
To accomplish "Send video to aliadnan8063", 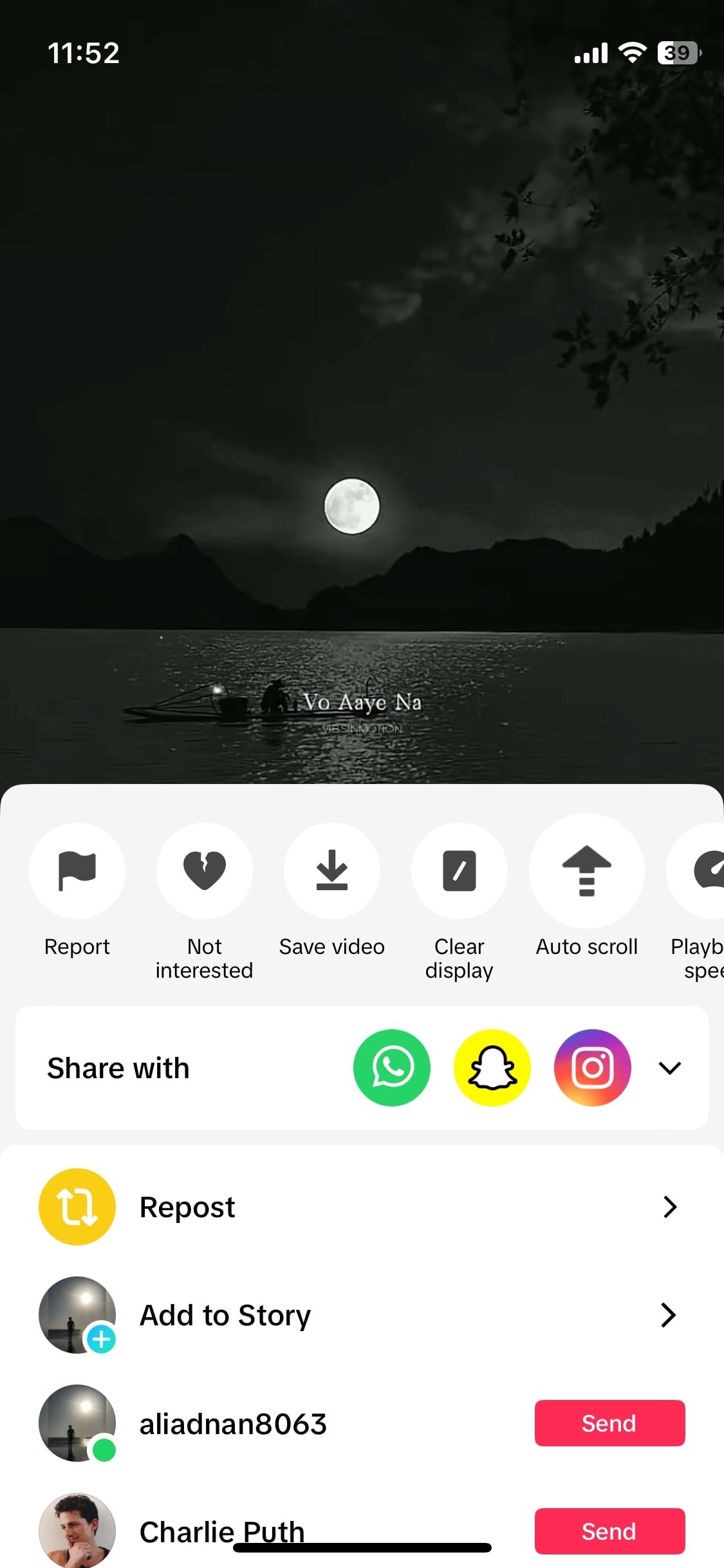I will pos(609,1423).
